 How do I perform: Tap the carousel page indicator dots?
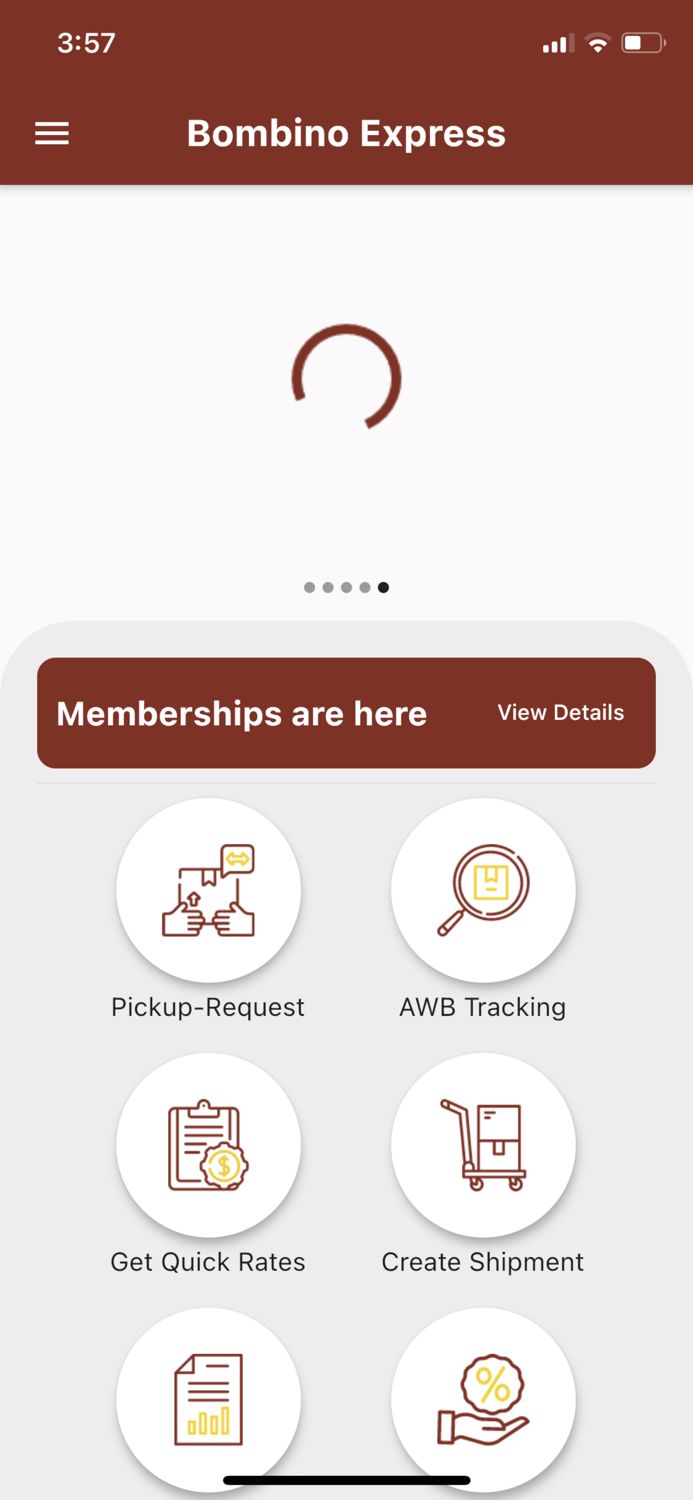tap(346, 587)
